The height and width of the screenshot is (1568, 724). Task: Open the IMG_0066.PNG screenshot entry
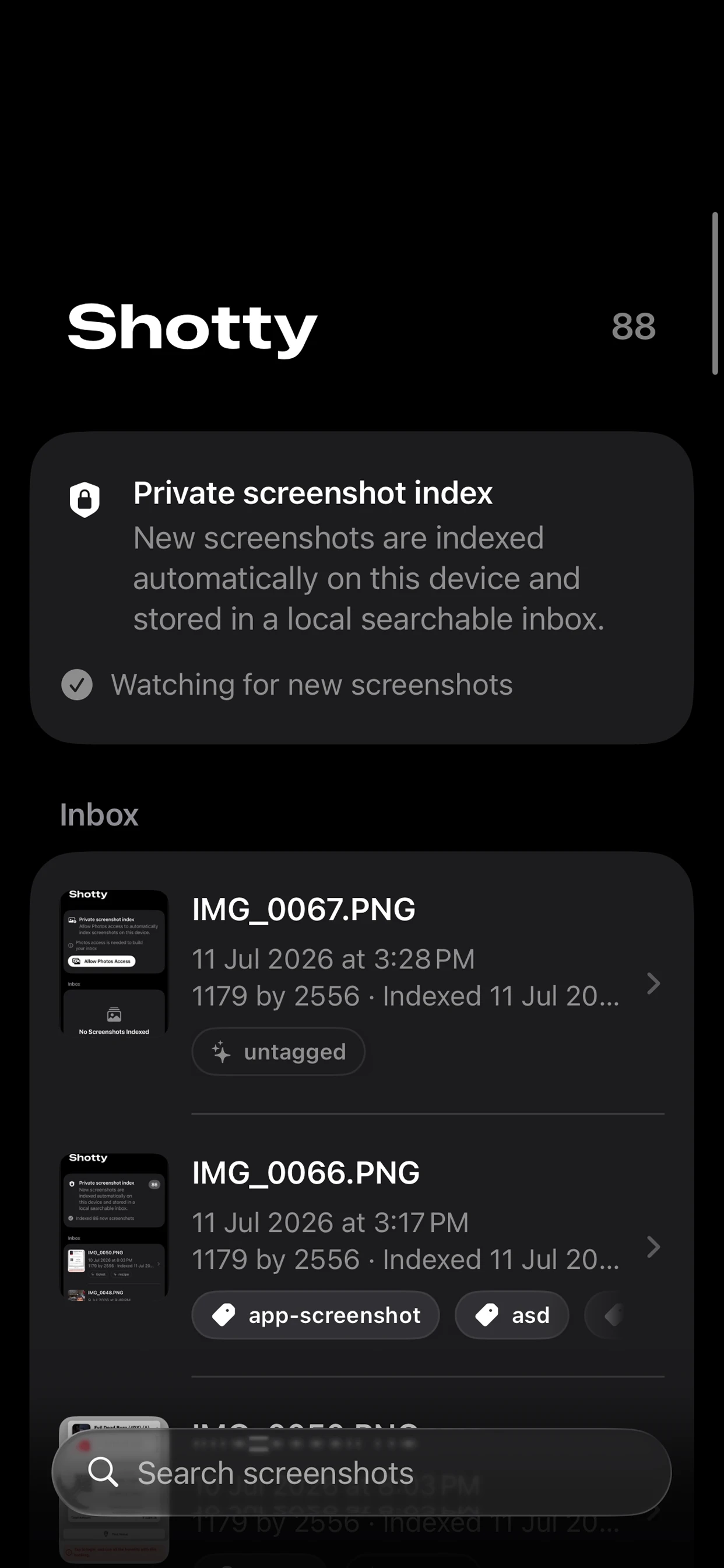pyautogui.click(x=361, y=1246)
